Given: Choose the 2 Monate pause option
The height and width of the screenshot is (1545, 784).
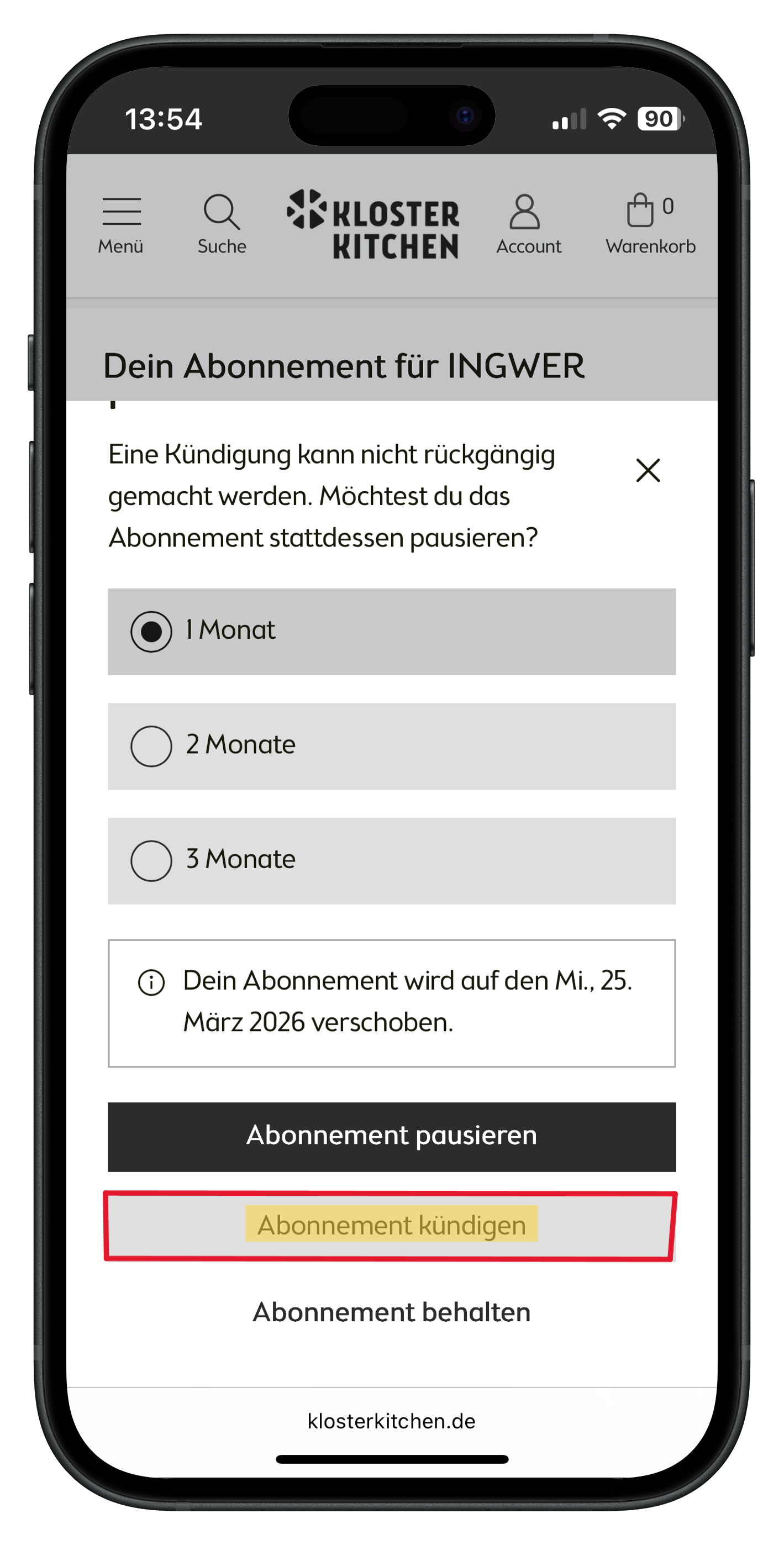Looking at the screenshot, I should click(x=151, y=746).
